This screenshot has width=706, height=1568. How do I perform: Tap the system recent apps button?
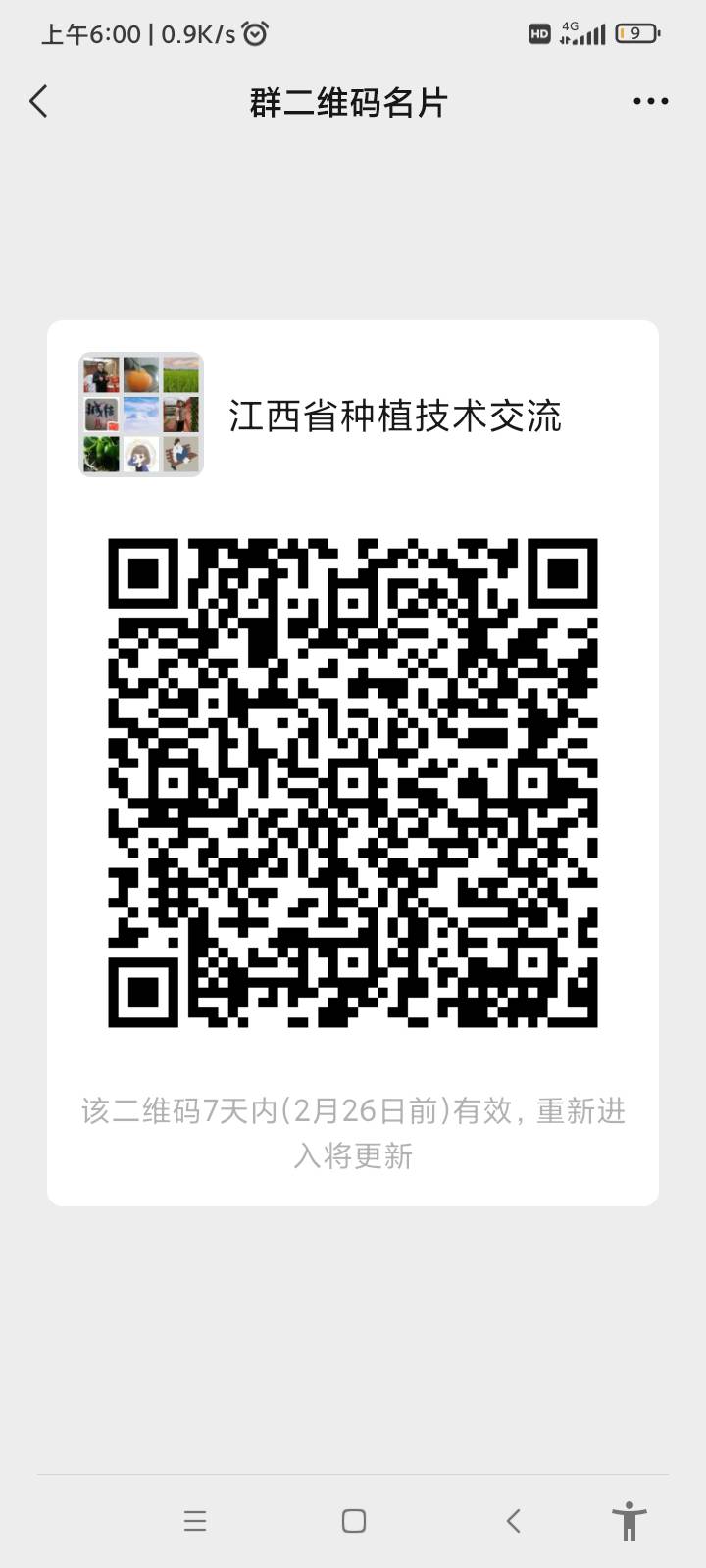coord(195,1520)
